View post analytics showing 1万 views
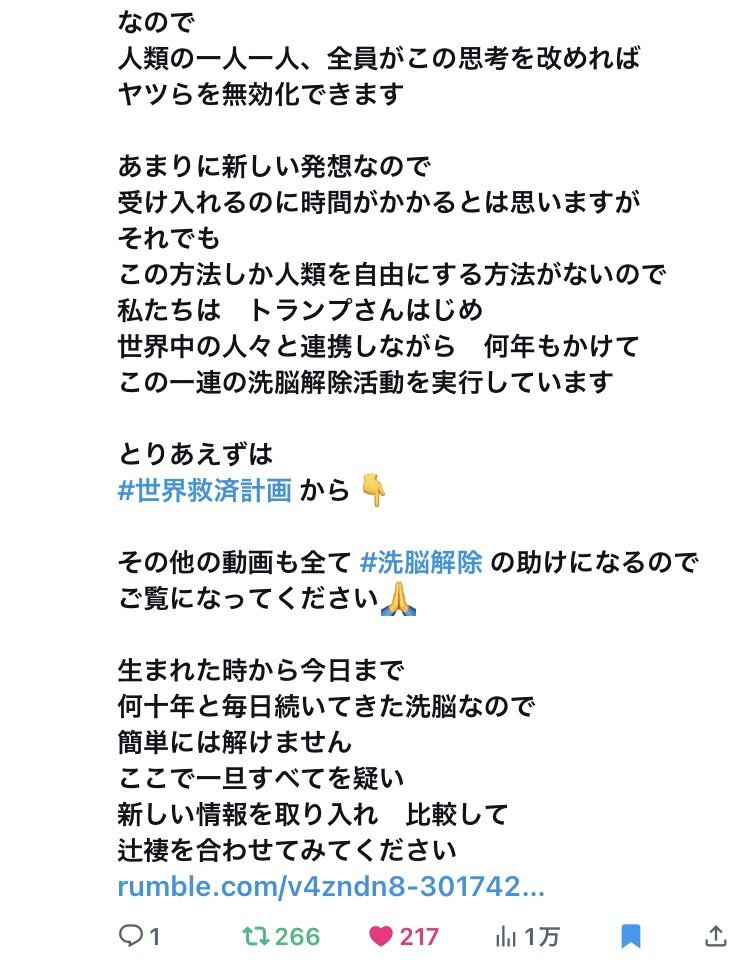This screenshot has height=967, width=750. pos(506,937)
